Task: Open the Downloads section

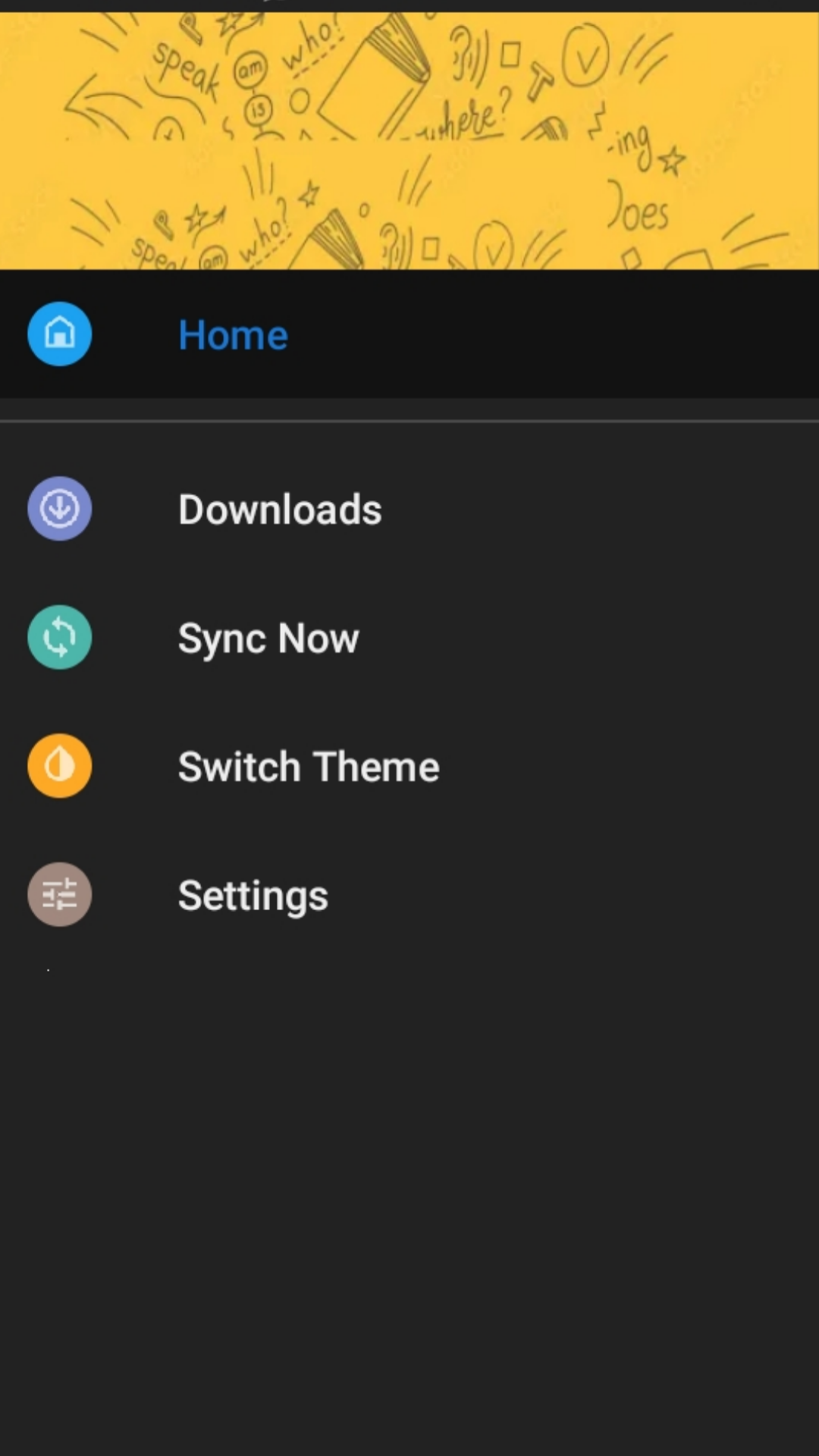Action: [x=409, y=509]
